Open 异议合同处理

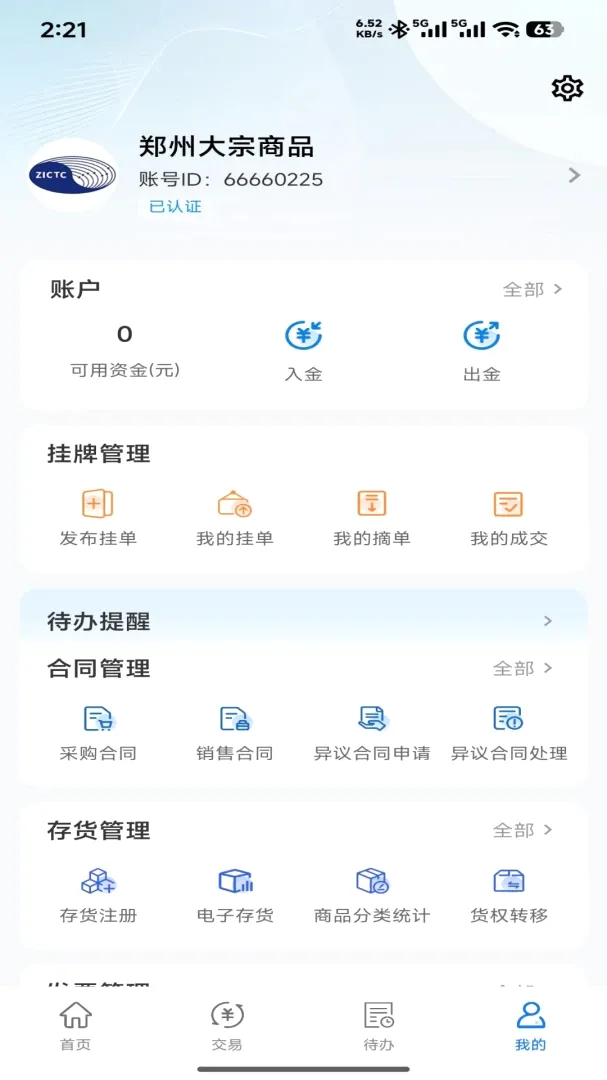click(x=509, y=734)
